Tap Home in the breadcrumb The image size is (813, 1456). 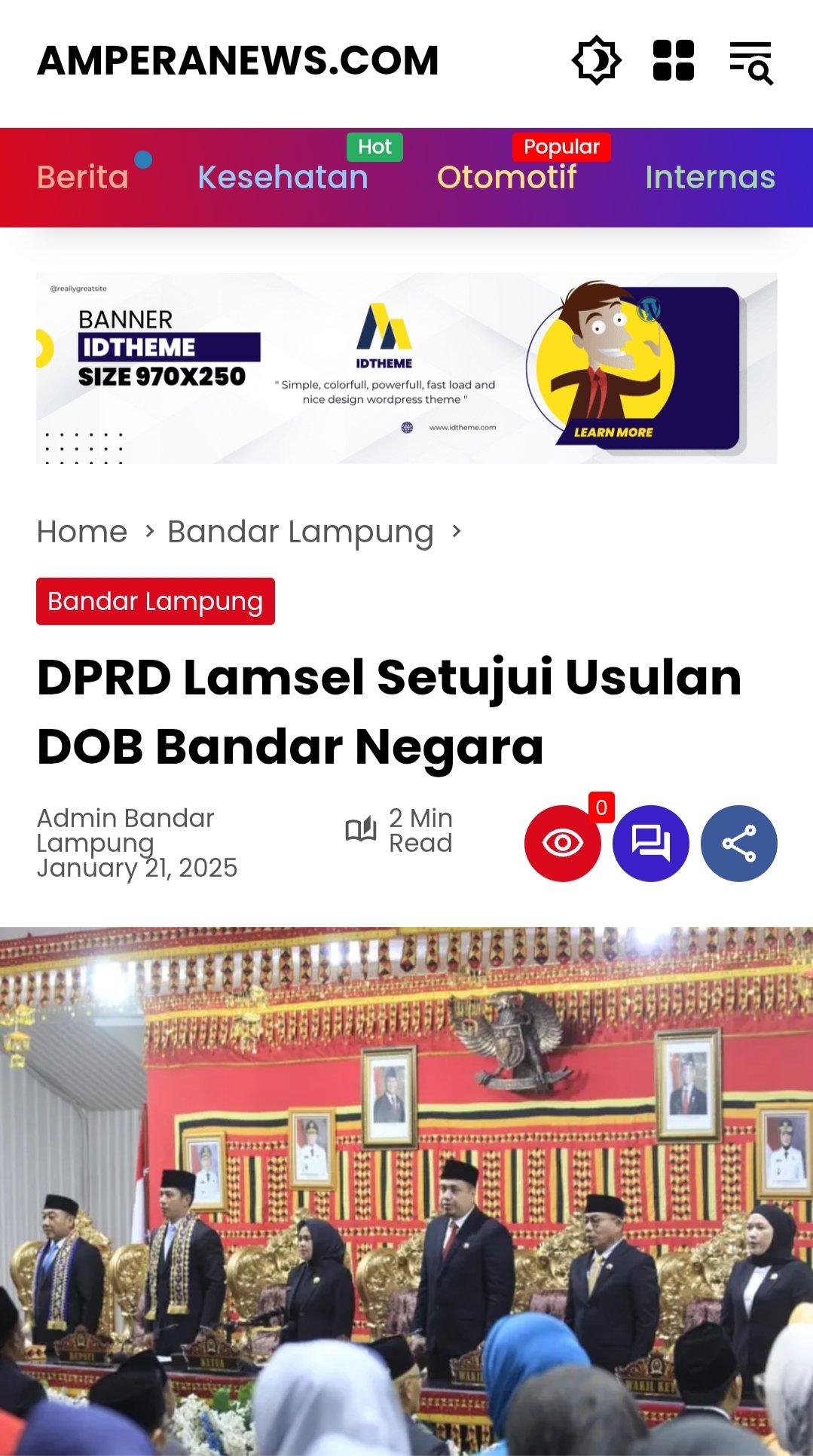82,532
